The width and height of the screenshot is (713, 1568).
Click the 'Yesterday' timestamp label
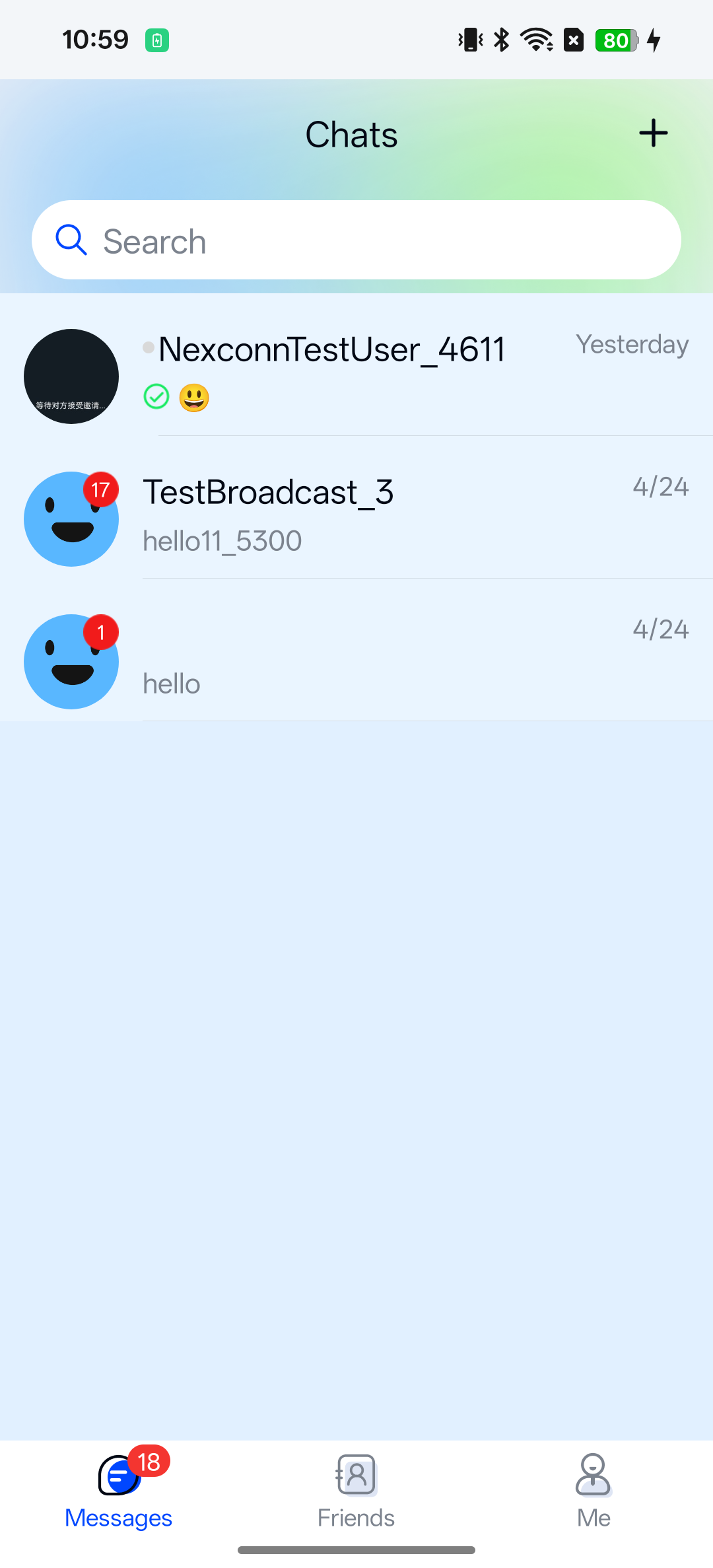coord(631,344)
